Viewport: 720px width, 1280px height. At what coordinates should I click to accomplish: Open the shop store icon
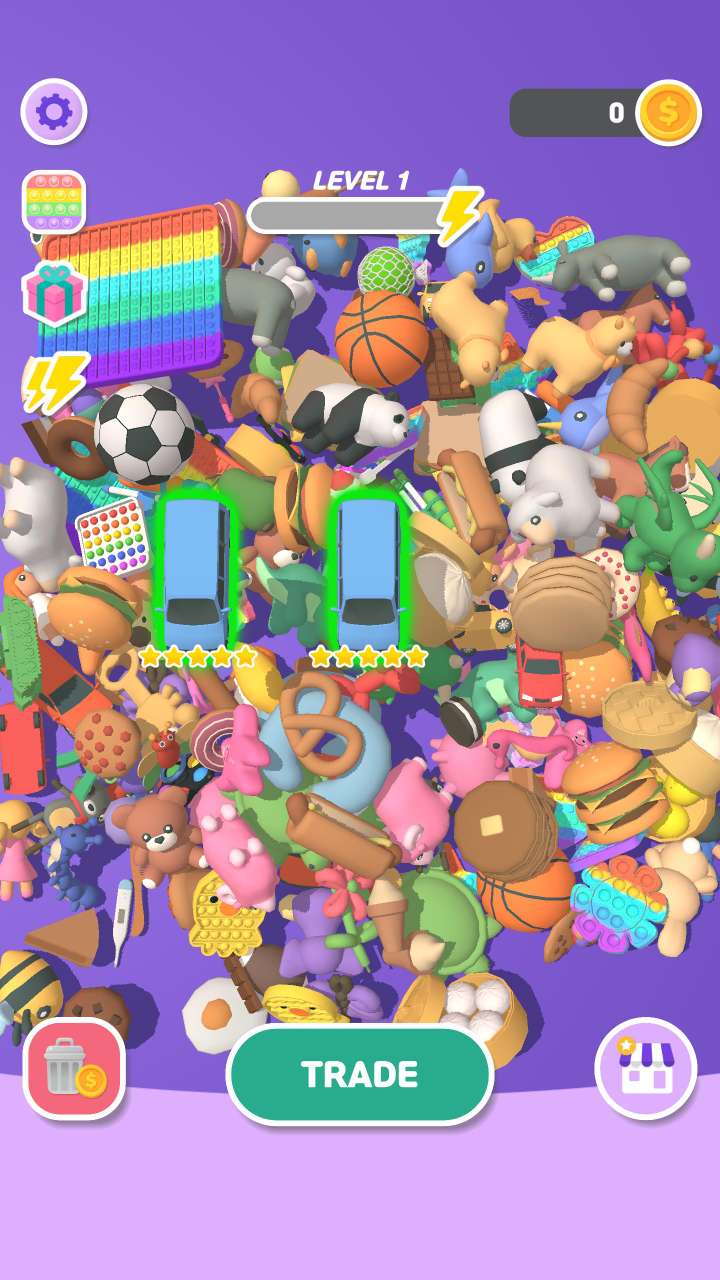(645, 1068)
